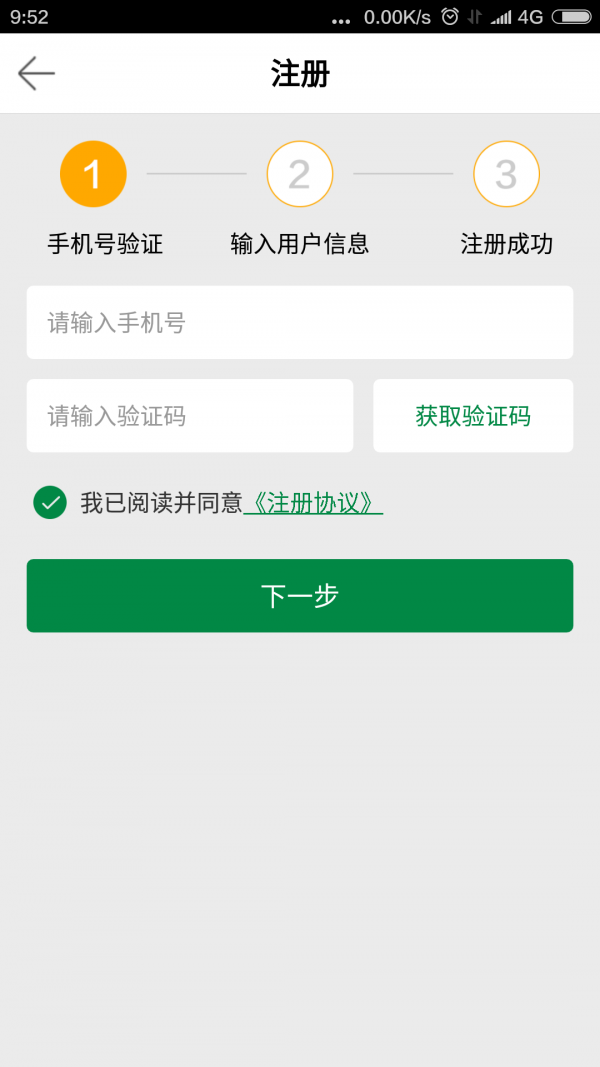Uncheck the agree to registration agreement checkbox
This screenshot has height=1067, width=600.
(50, 503)
